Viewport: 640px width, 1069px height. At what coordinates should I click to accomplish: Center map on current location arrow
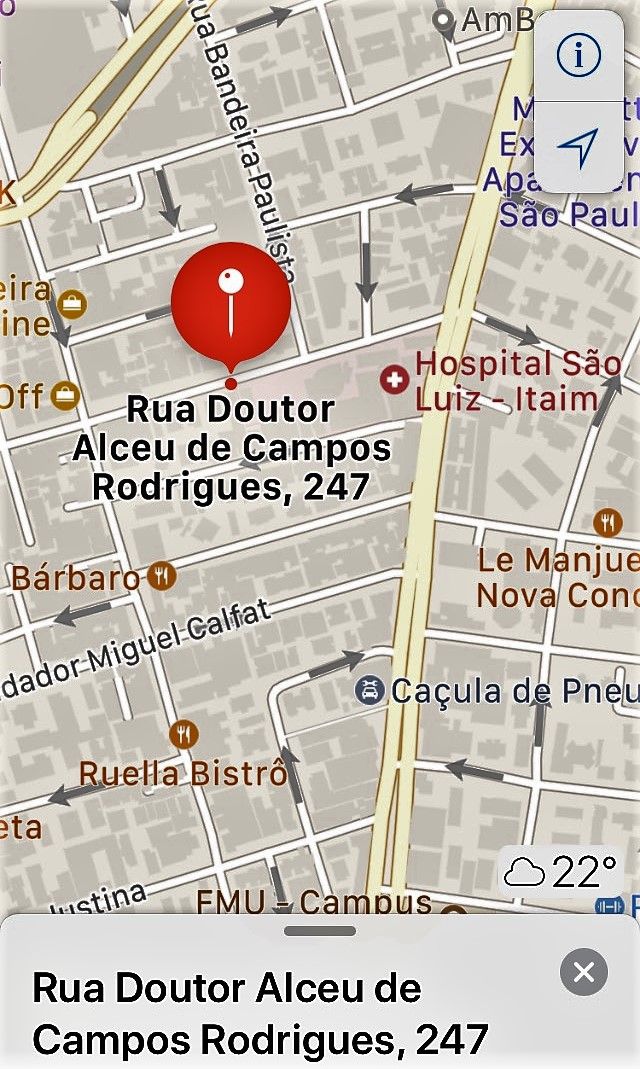[578, 147]
